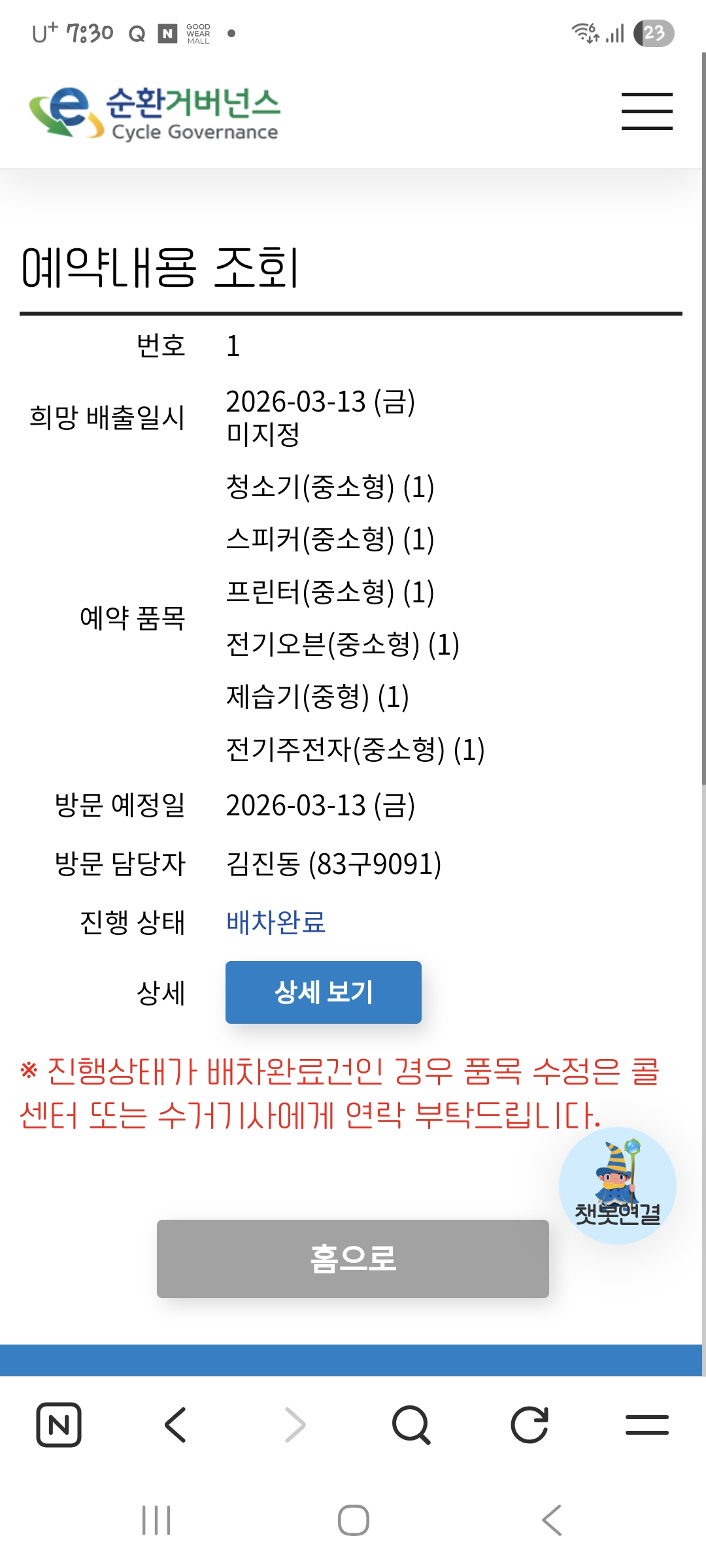Open Naver home from browser toolbar

[59, 1424]
